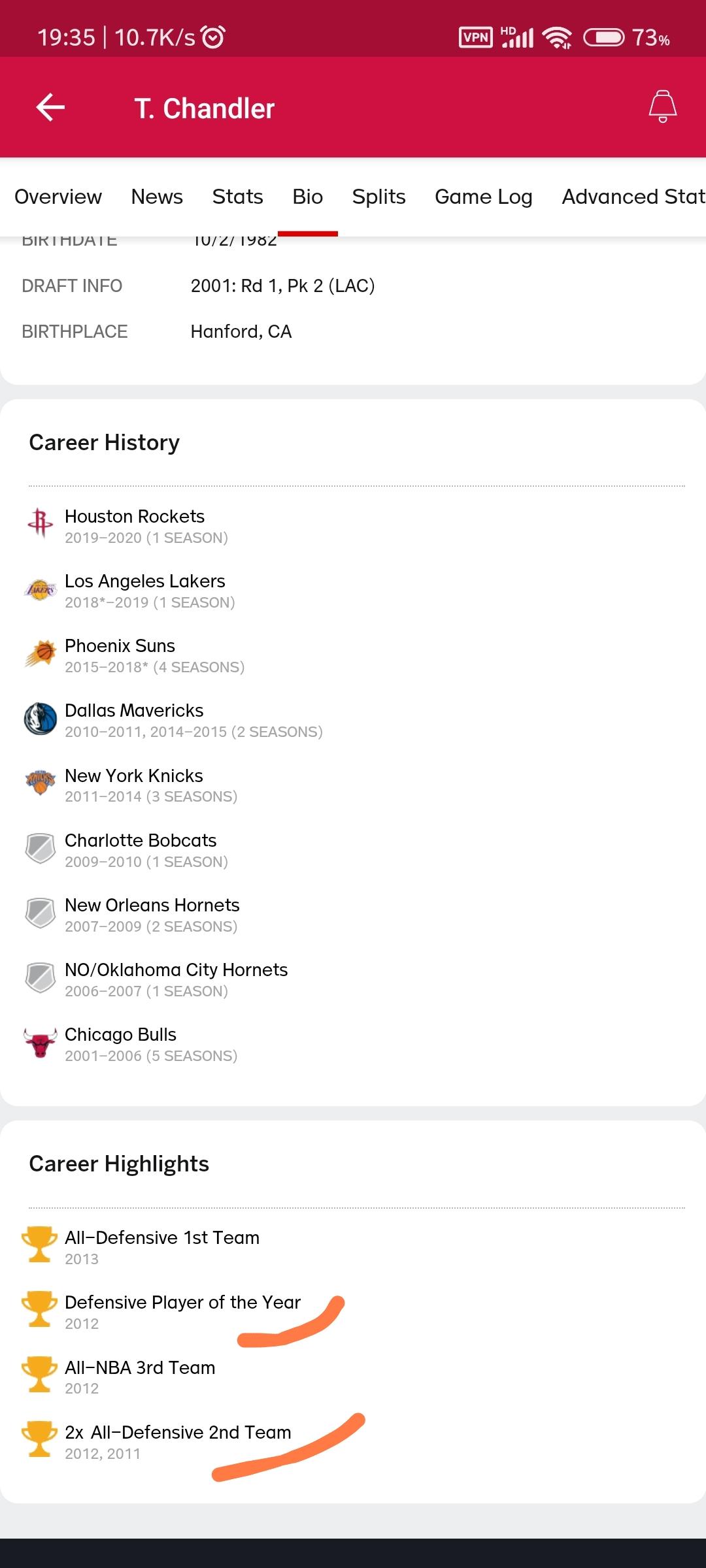This screenshot has width=706, height=1568.
Task: Open the News tab
Action: click(157, 197)
